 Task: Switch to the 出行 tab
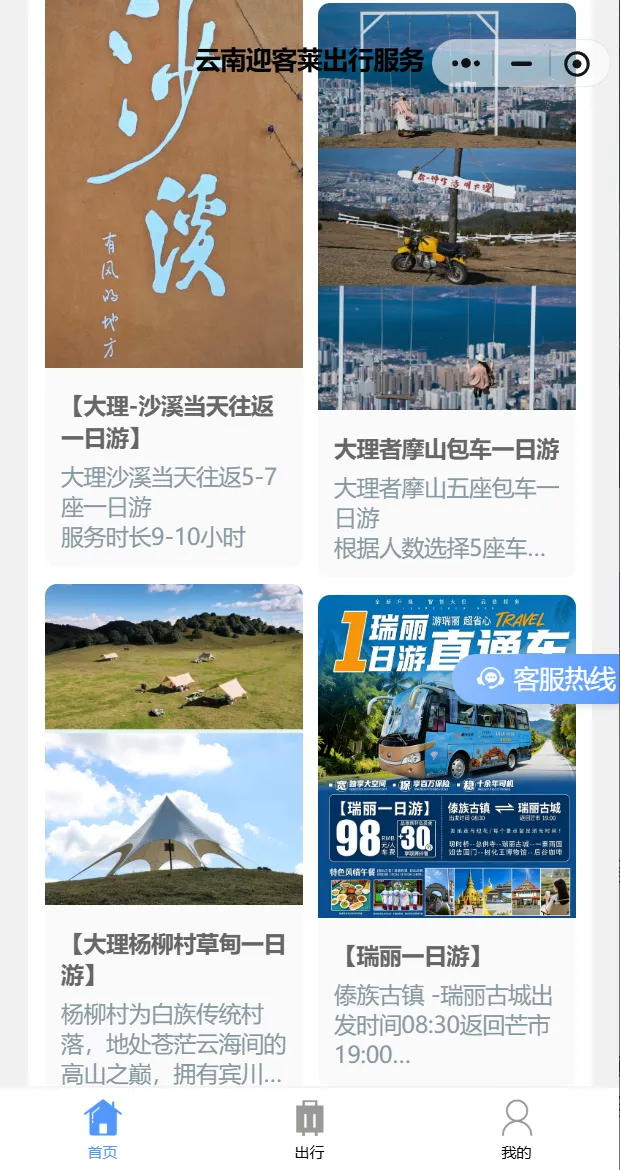310,1128
